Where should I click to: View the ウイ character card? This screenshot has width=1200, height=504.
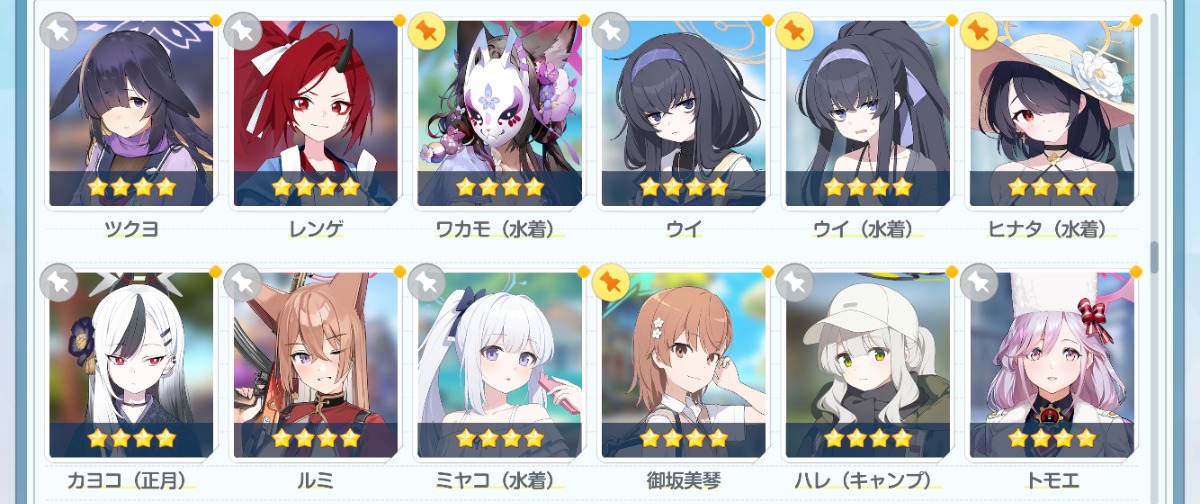tap(683, 115)
